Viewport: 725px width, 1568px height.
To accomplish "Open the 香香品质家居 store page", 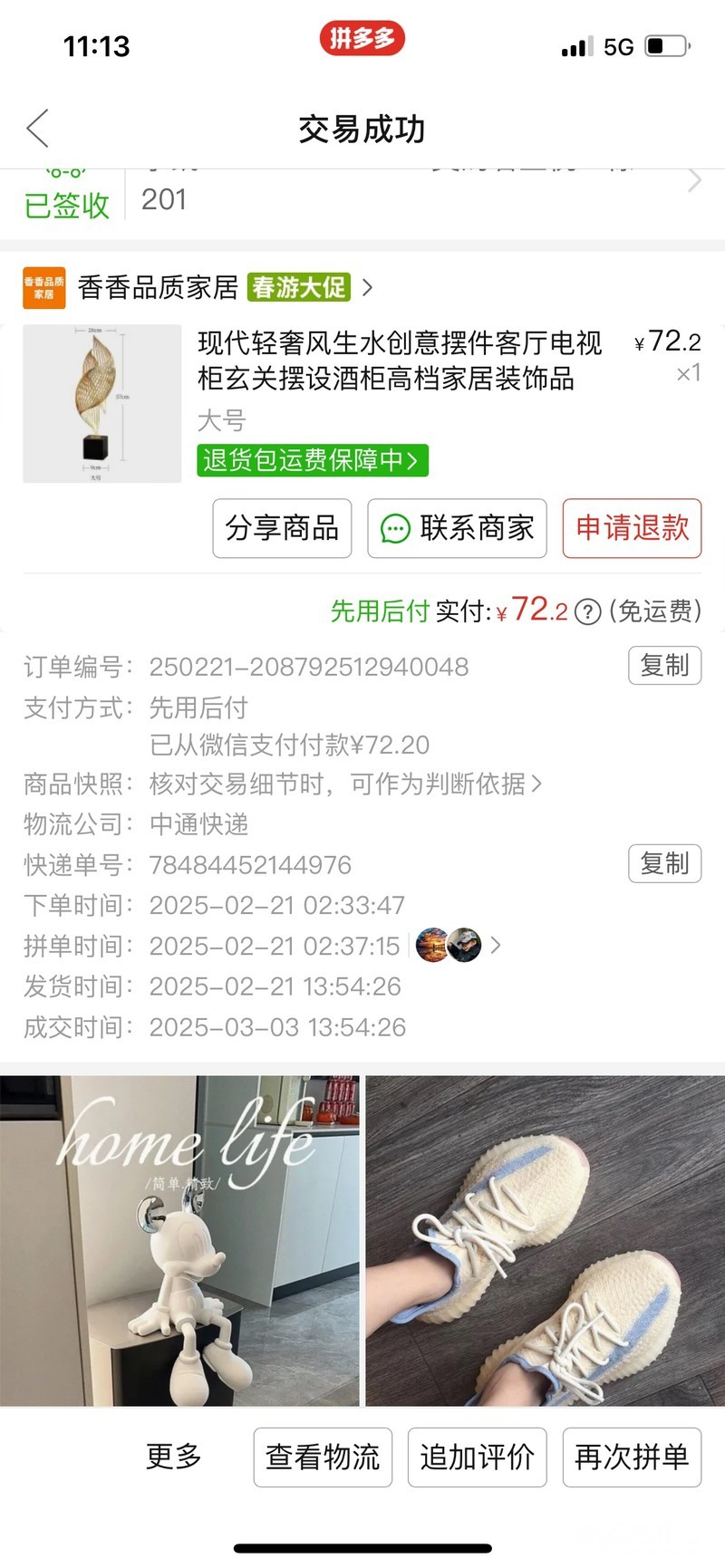I will point(158,288).
